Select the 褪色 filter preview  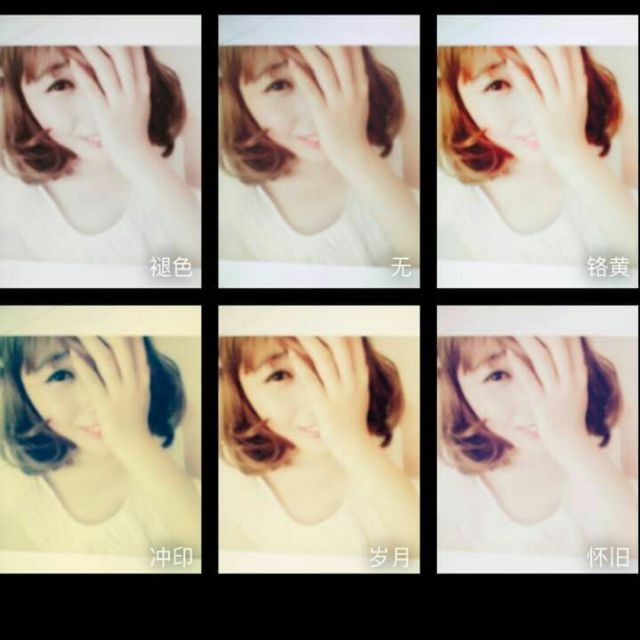tap(100, 152)
